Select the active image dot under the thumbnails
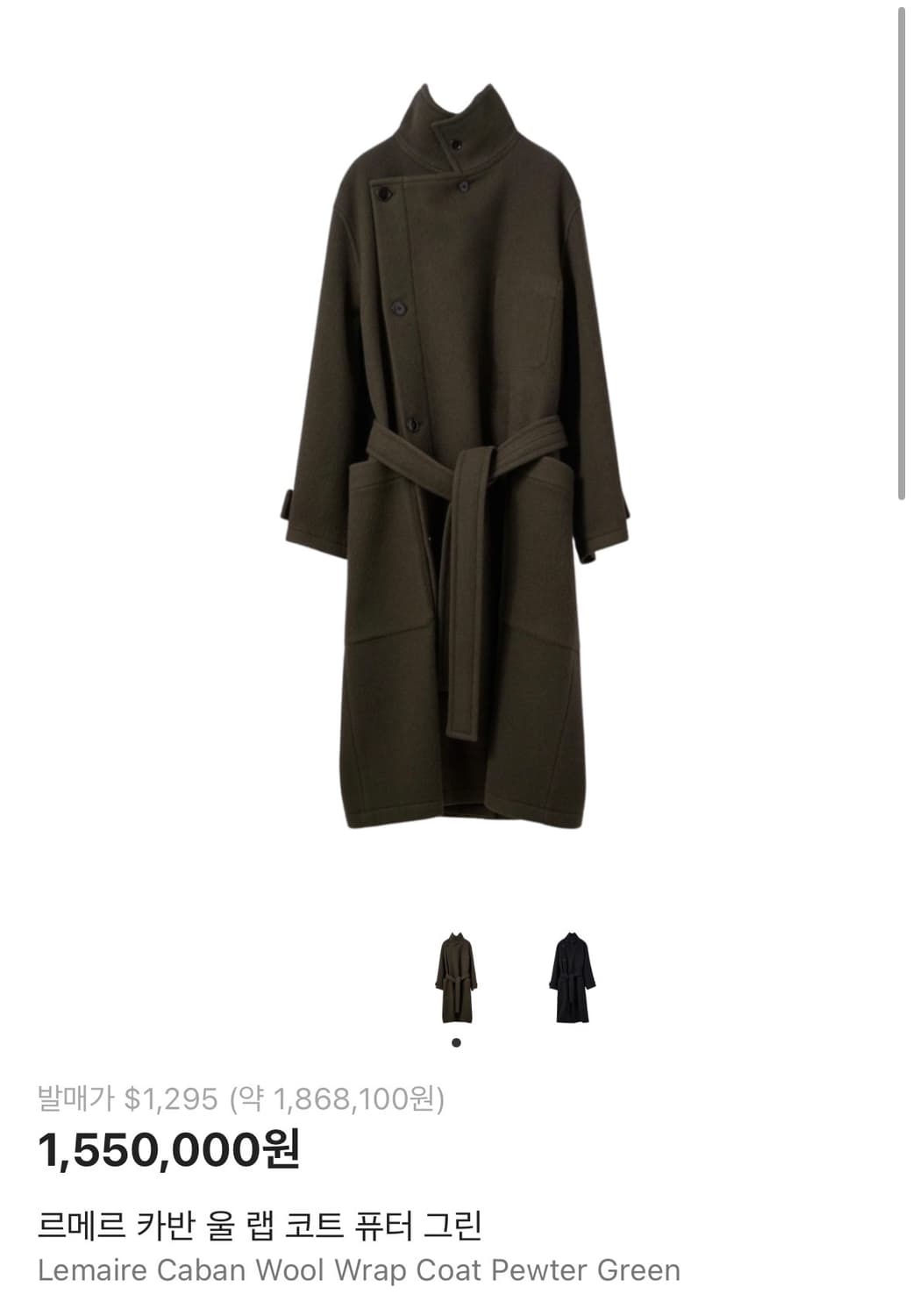The width and height of the screenshot is (912, 1316). (x=457, y=1042)
